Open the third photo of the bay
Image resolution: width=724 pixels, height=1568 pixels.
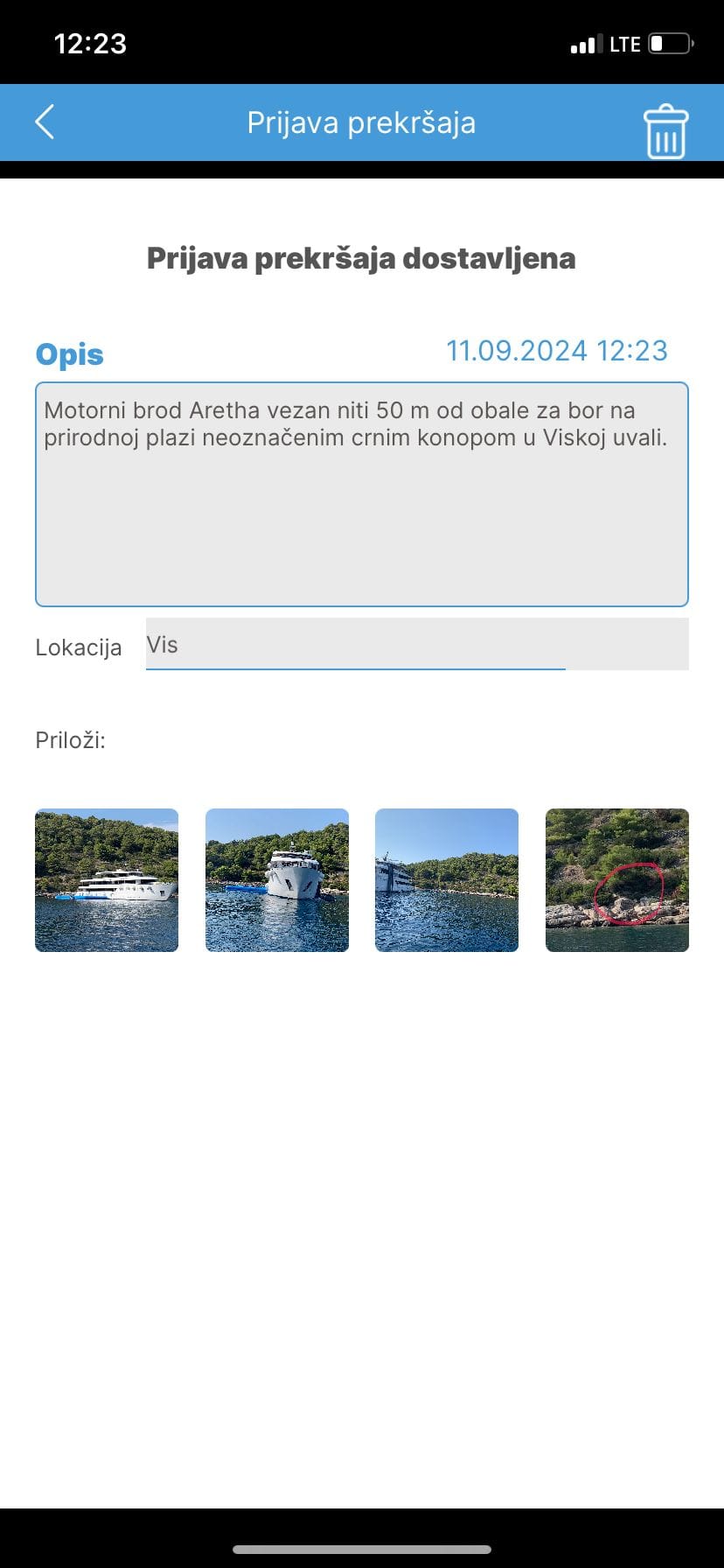[x=446, y=879]
